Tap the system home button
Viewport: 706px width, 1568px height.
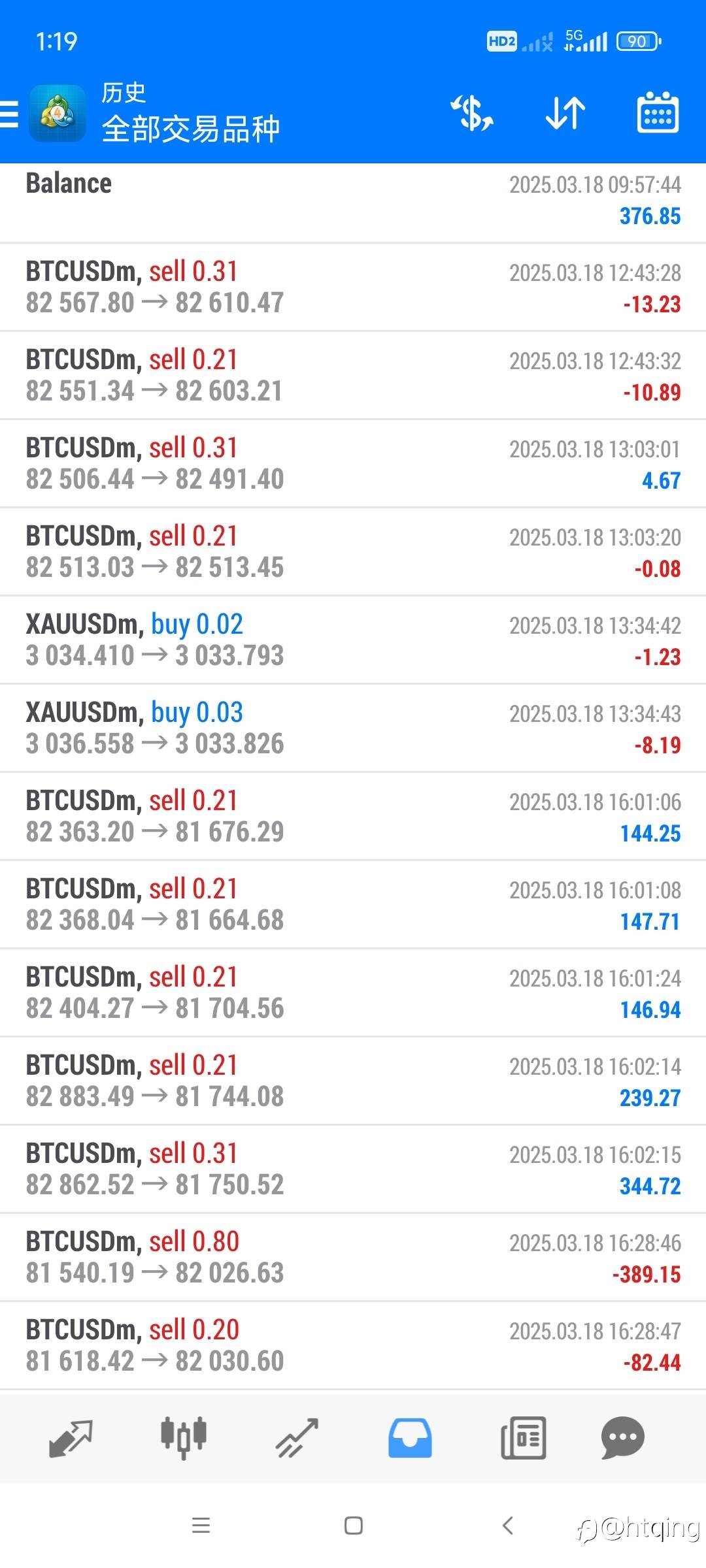click(x=354, y=1526)
